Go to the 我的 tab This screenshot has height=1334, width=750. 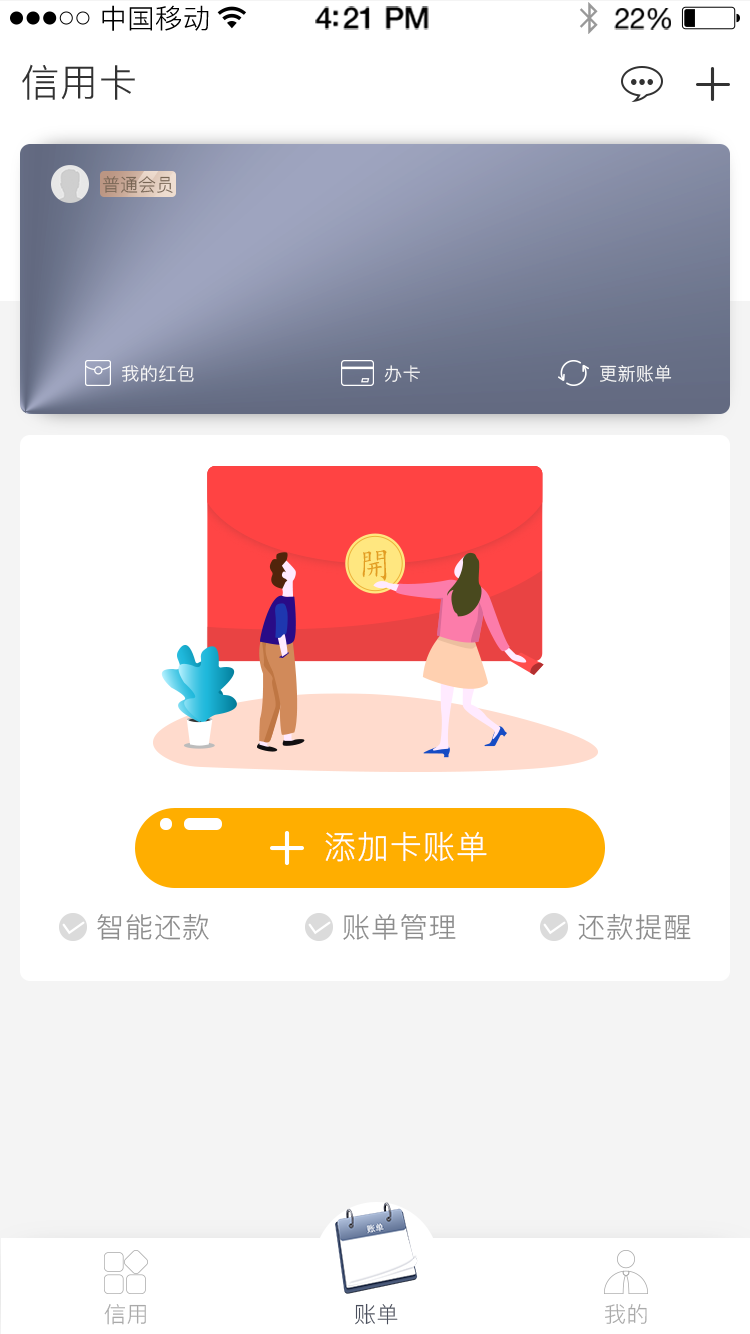[626, 1286]
